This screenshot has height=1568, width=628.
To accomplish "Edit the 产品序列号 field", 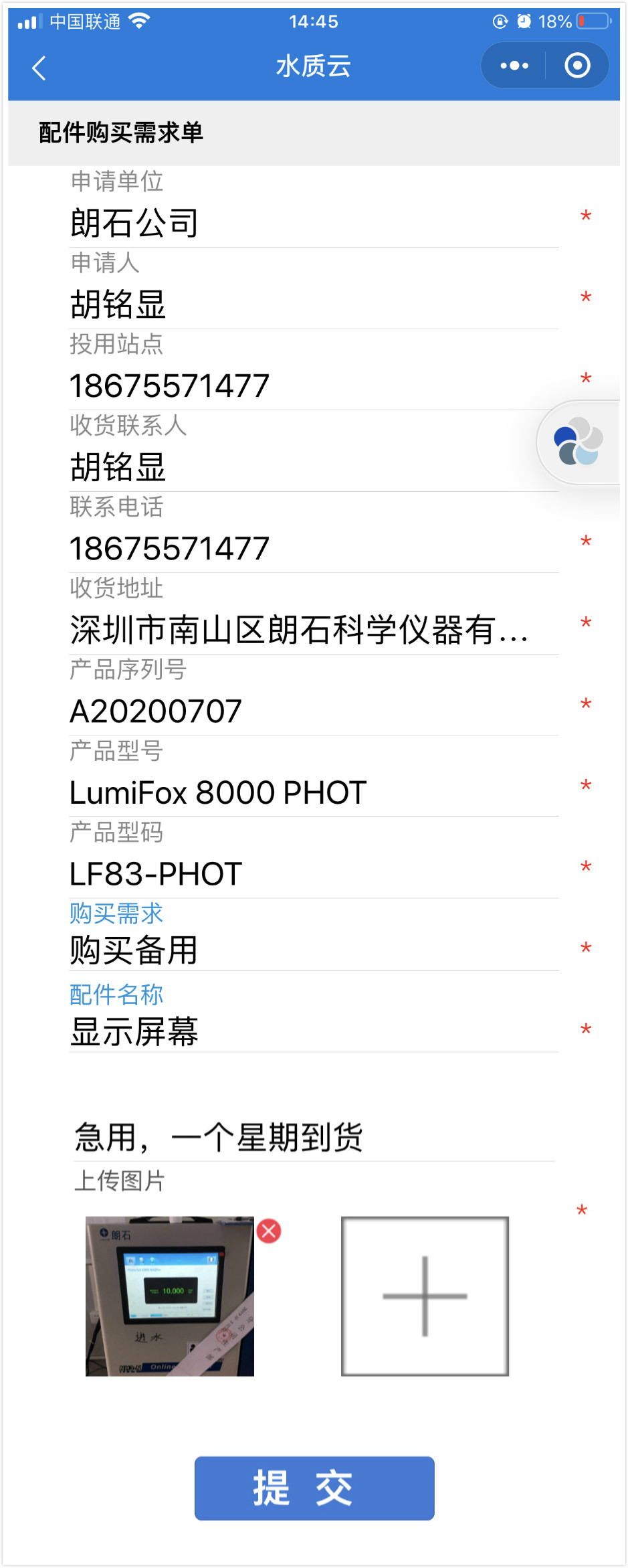I will tap(313, 711).
